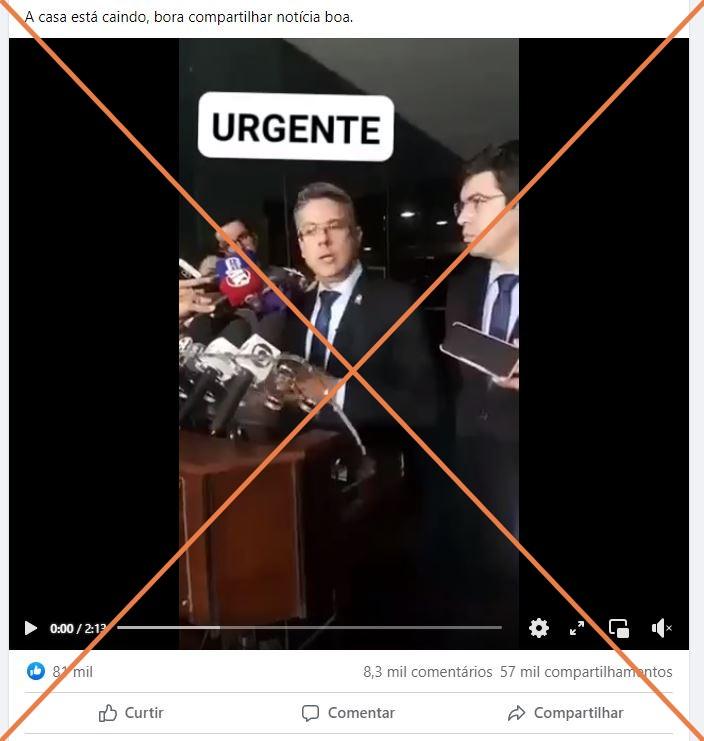Viewport: 704px width, 741px height.
Task: View the 57 mil compartilhamentos list
Action: (586, 672)
